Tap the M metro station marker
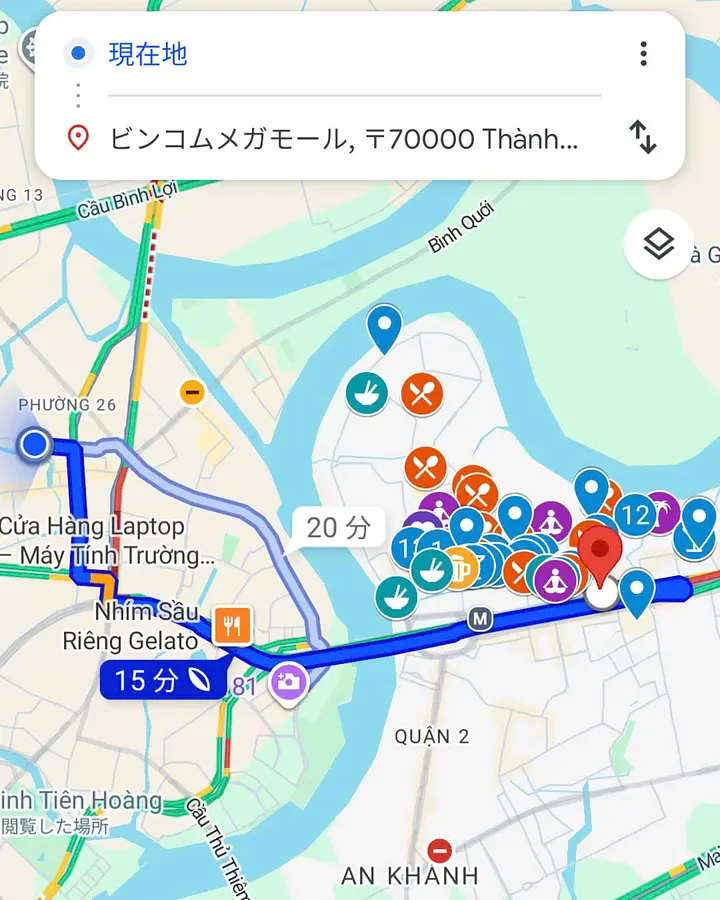The width and height of the screenshot is (720, 900). (481, 620)
